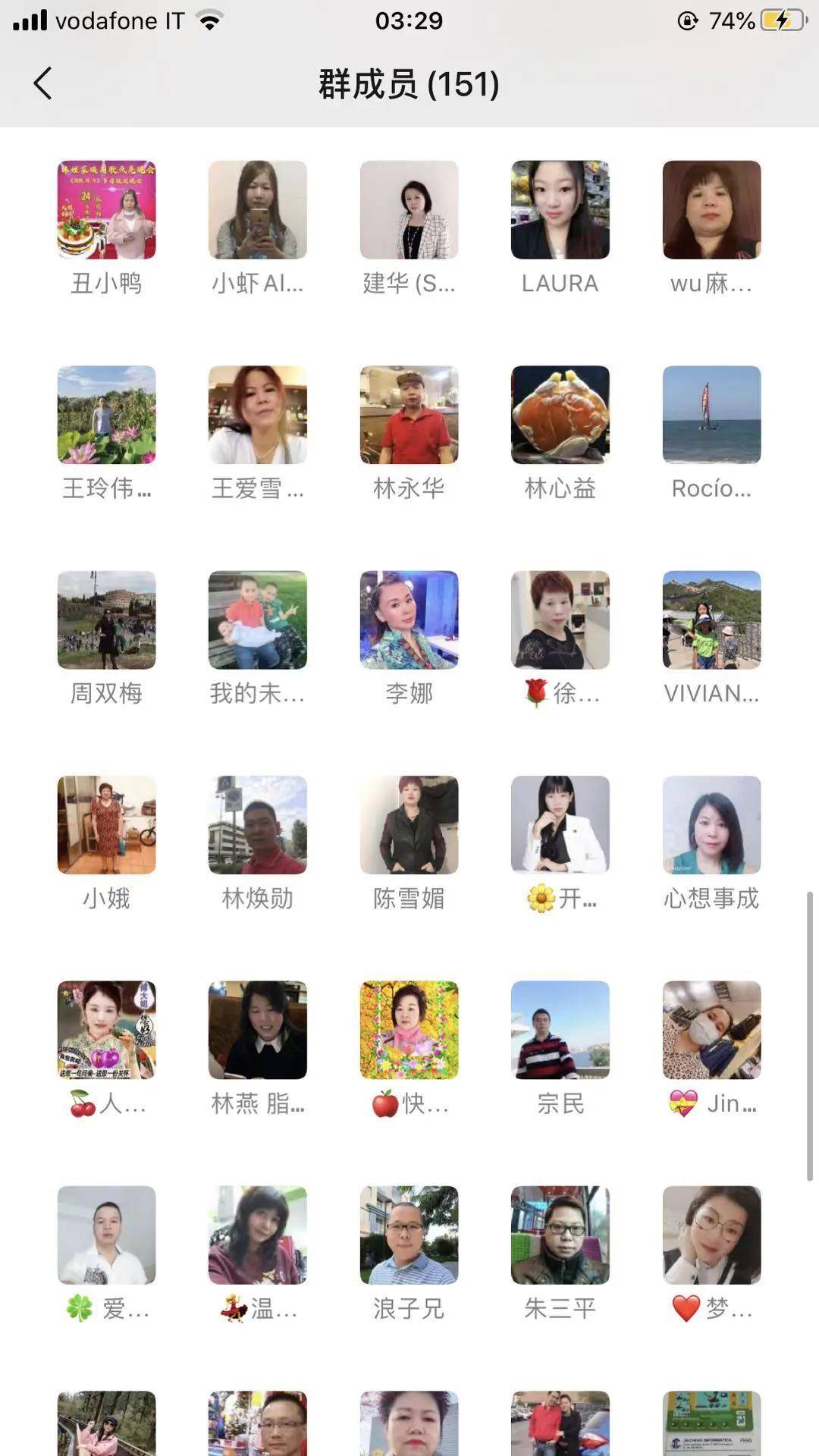View member 林焕勋's profile

[x=258, y=825]
